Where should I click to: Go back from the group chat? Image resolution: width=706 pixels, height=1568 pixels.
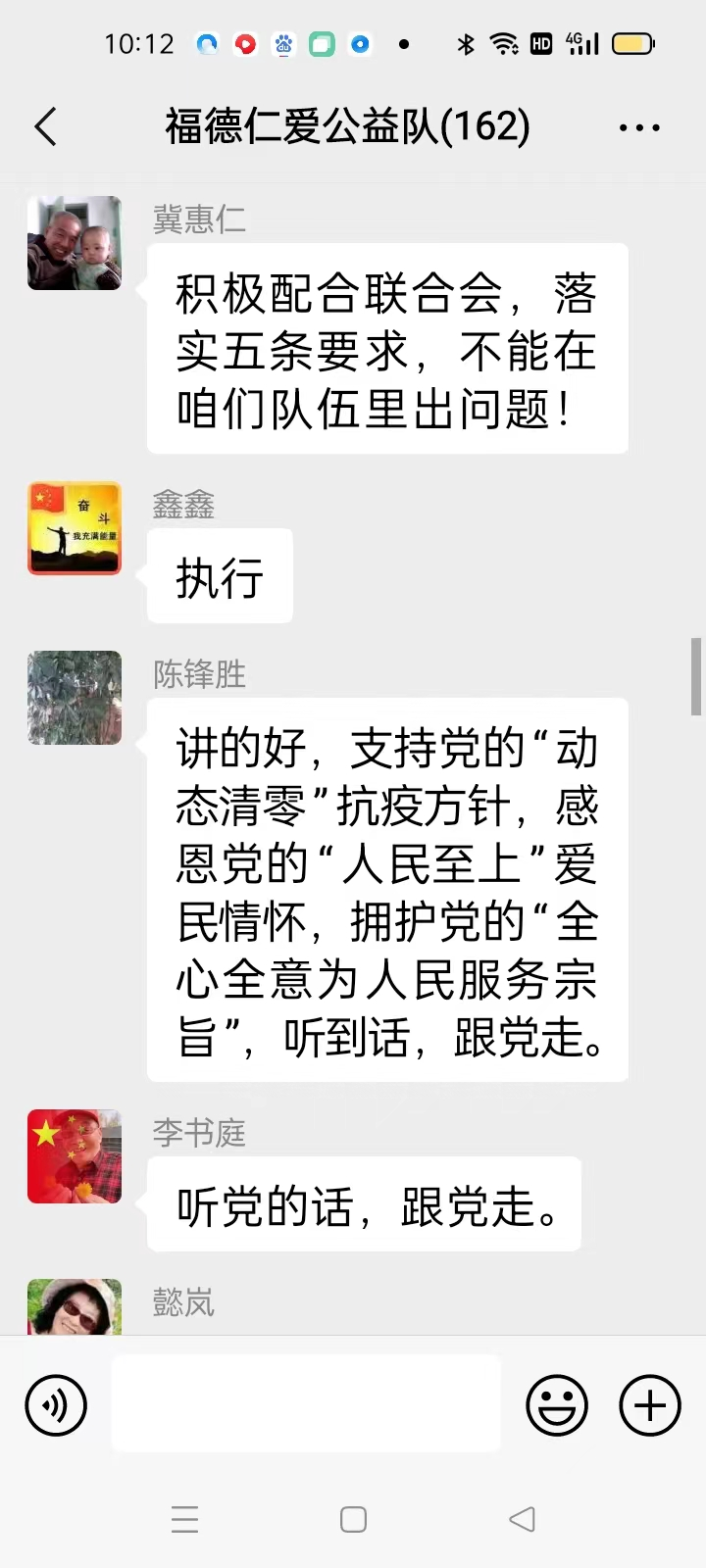point(45,127)
